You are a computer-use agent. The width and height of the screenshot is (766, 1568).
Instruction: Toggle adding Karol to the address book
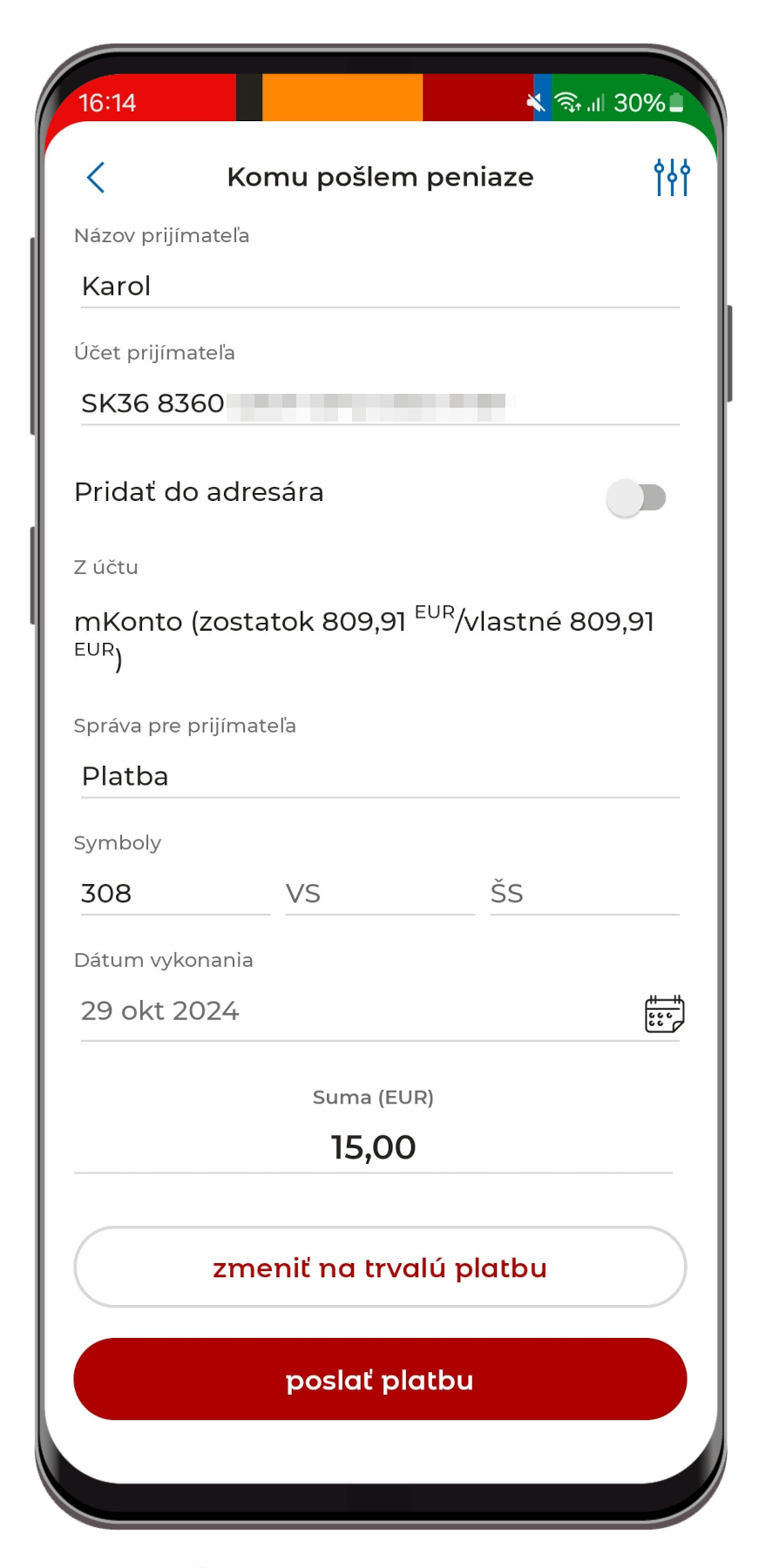coord(637,497)
